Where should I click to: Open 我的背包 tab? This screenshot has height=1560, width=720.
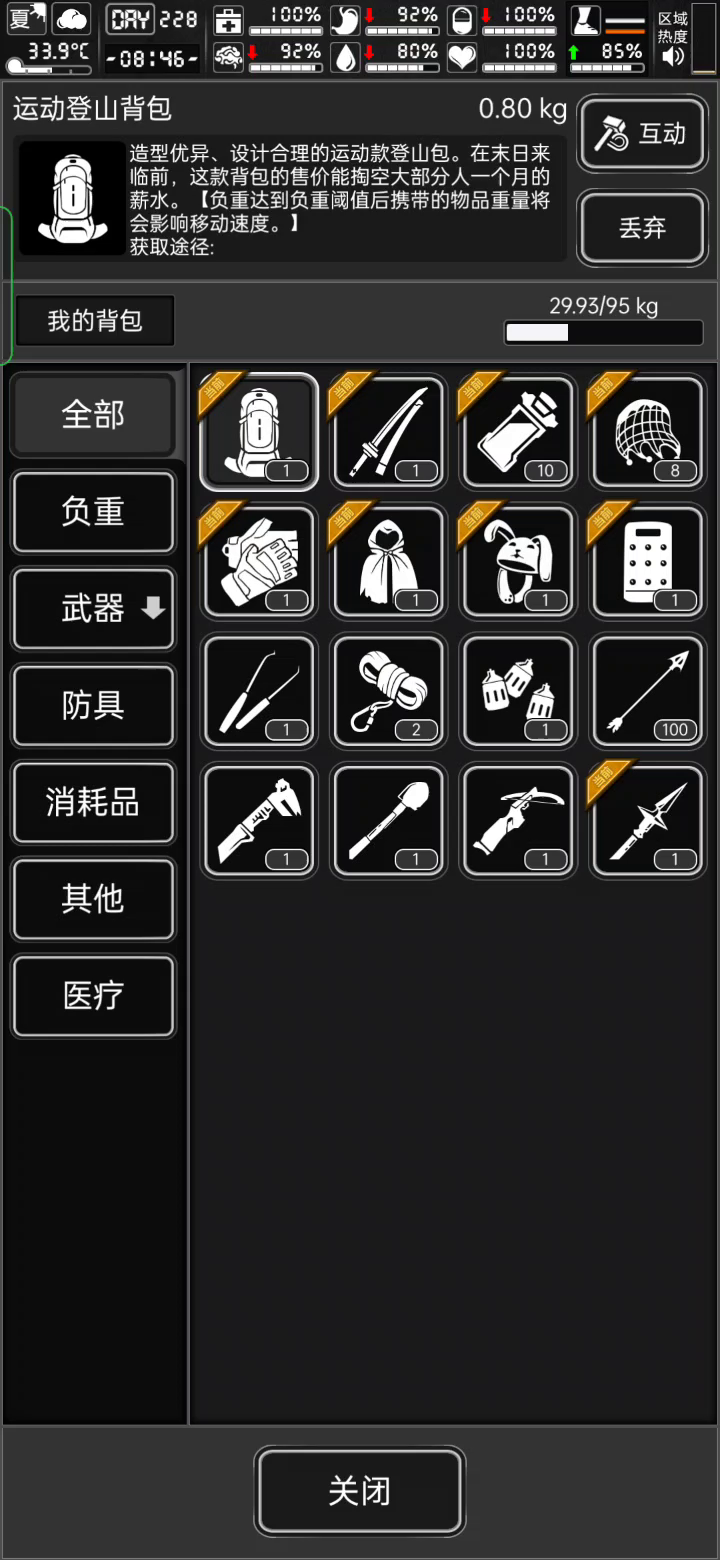click(95, 320)
